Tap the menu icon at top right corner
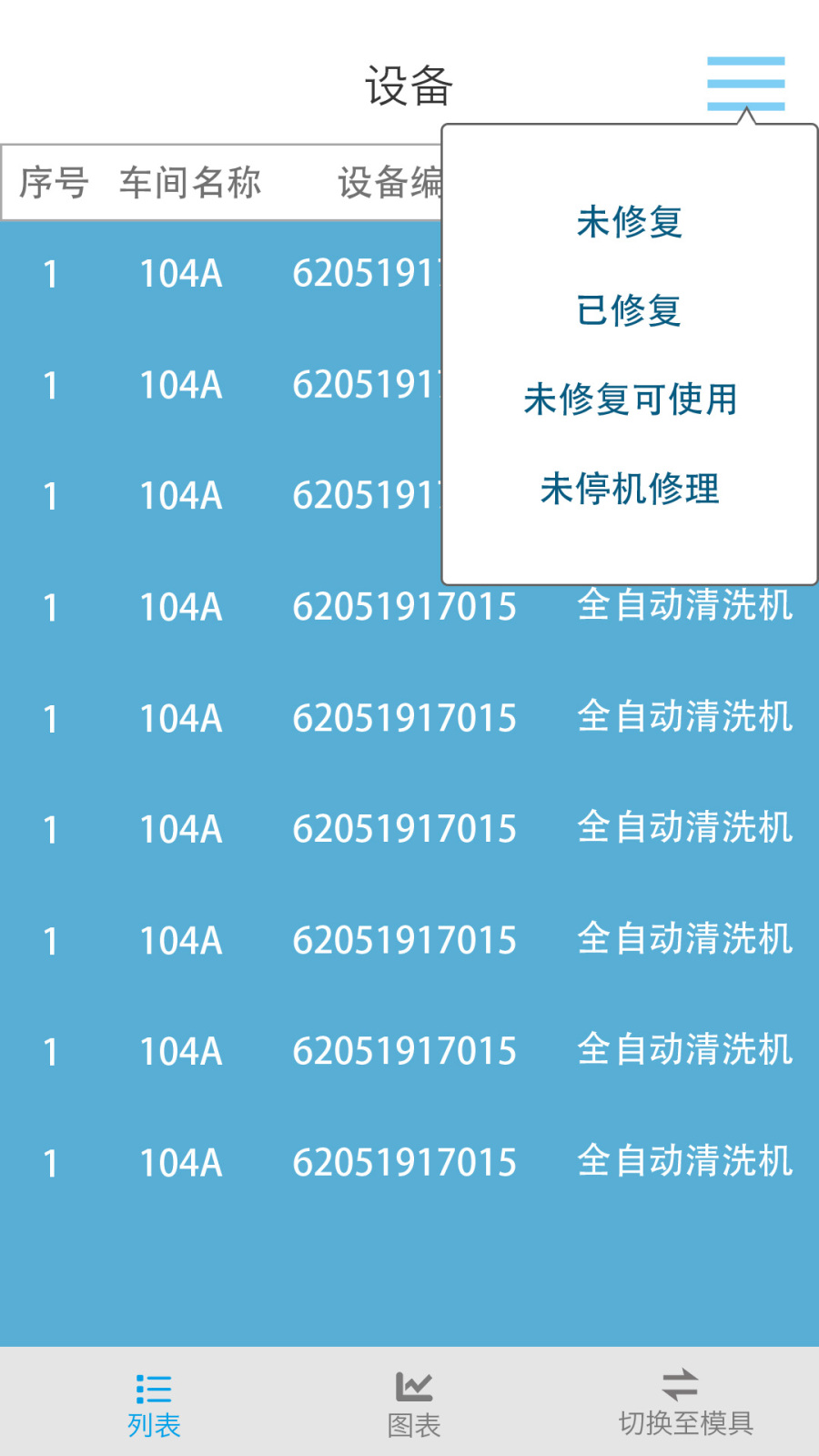Viewport: 819px width, 1456px height. tap(745, 82)
